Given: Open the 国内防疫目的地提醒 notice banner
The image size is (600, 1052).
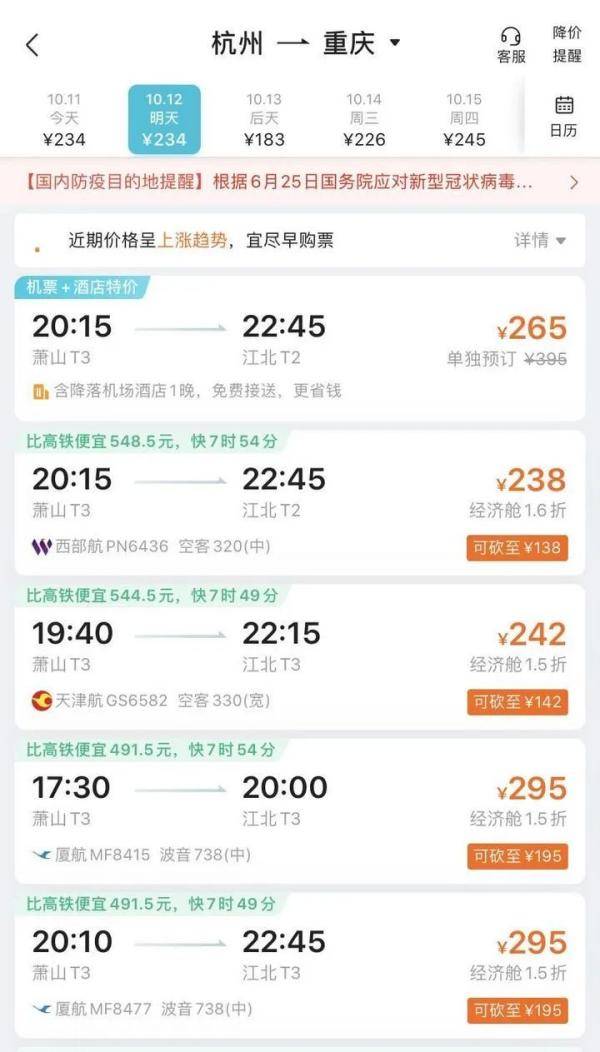Looking at the screenshot, I should 300,182.
